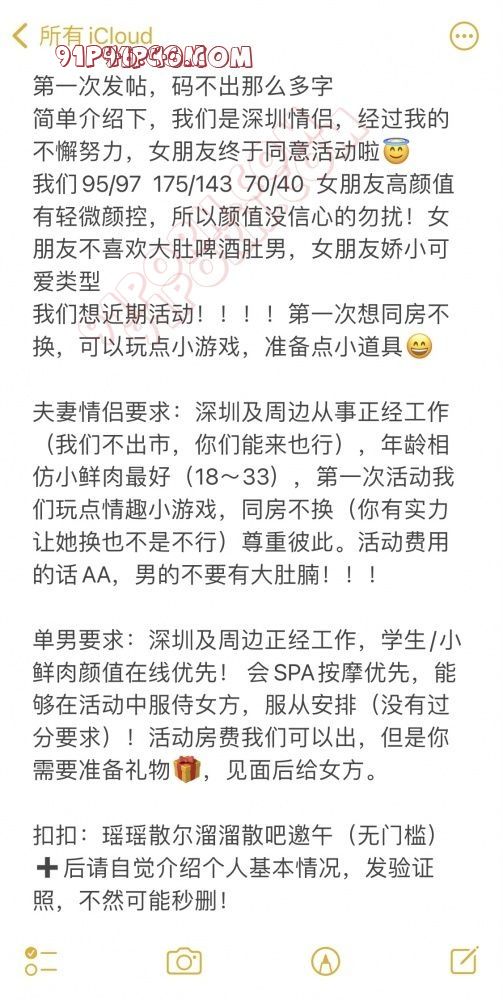Compose a new note
Screen dimensions: 503x1000
[464, 960]
